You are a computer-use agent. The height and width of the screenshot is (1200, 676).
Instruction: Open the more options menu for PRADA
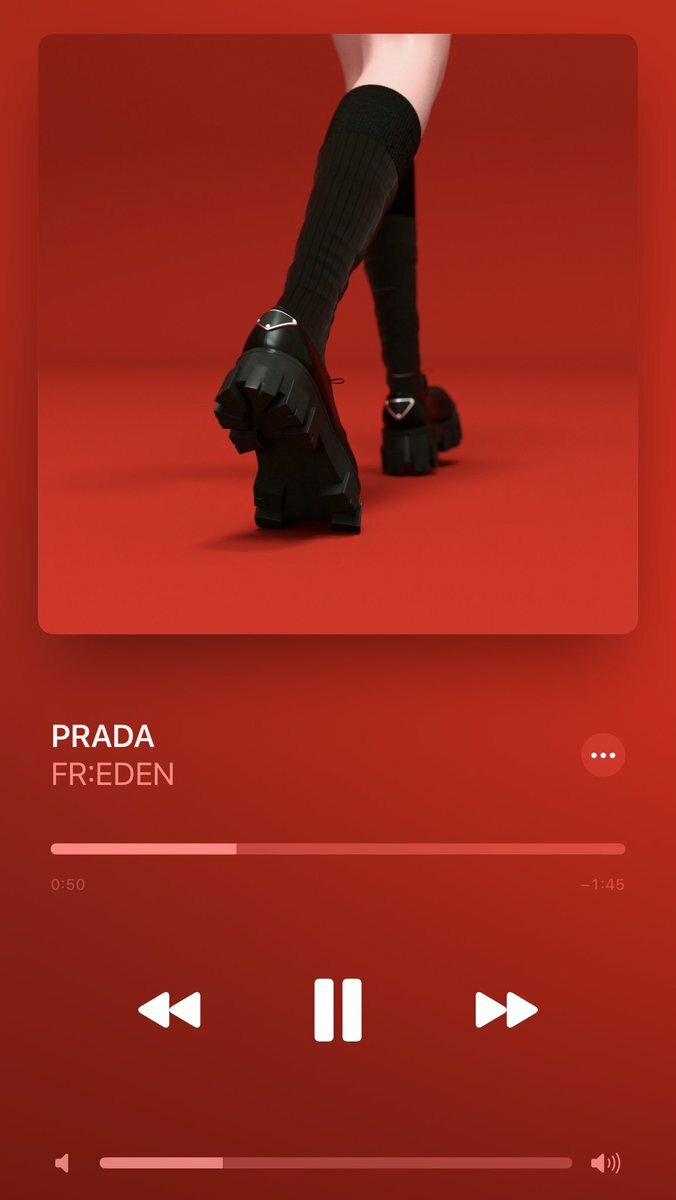point(603,755)
